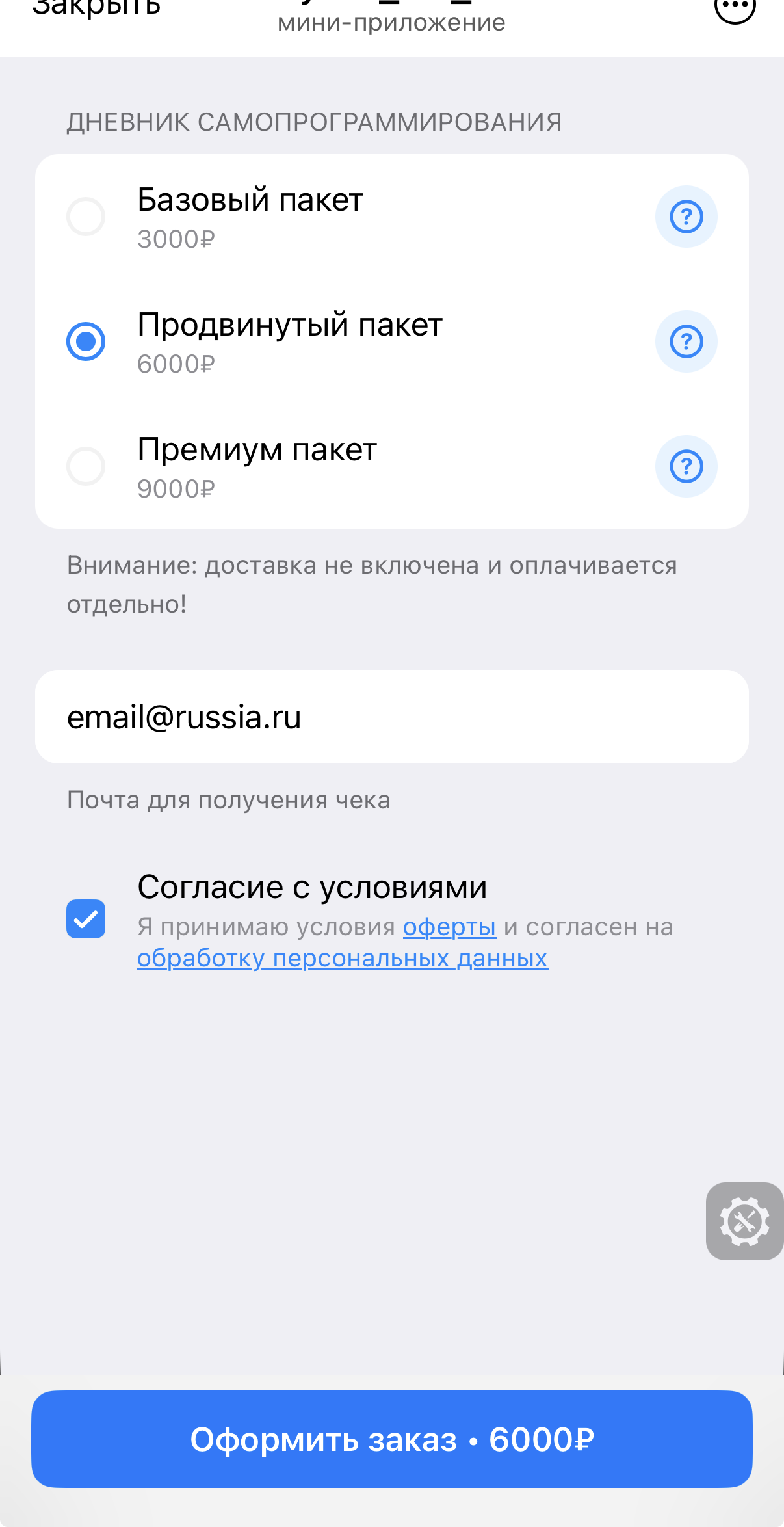784x1527 pixels.
Task: Show help info for Продвинутый пакет
Action: pos(686,341)
